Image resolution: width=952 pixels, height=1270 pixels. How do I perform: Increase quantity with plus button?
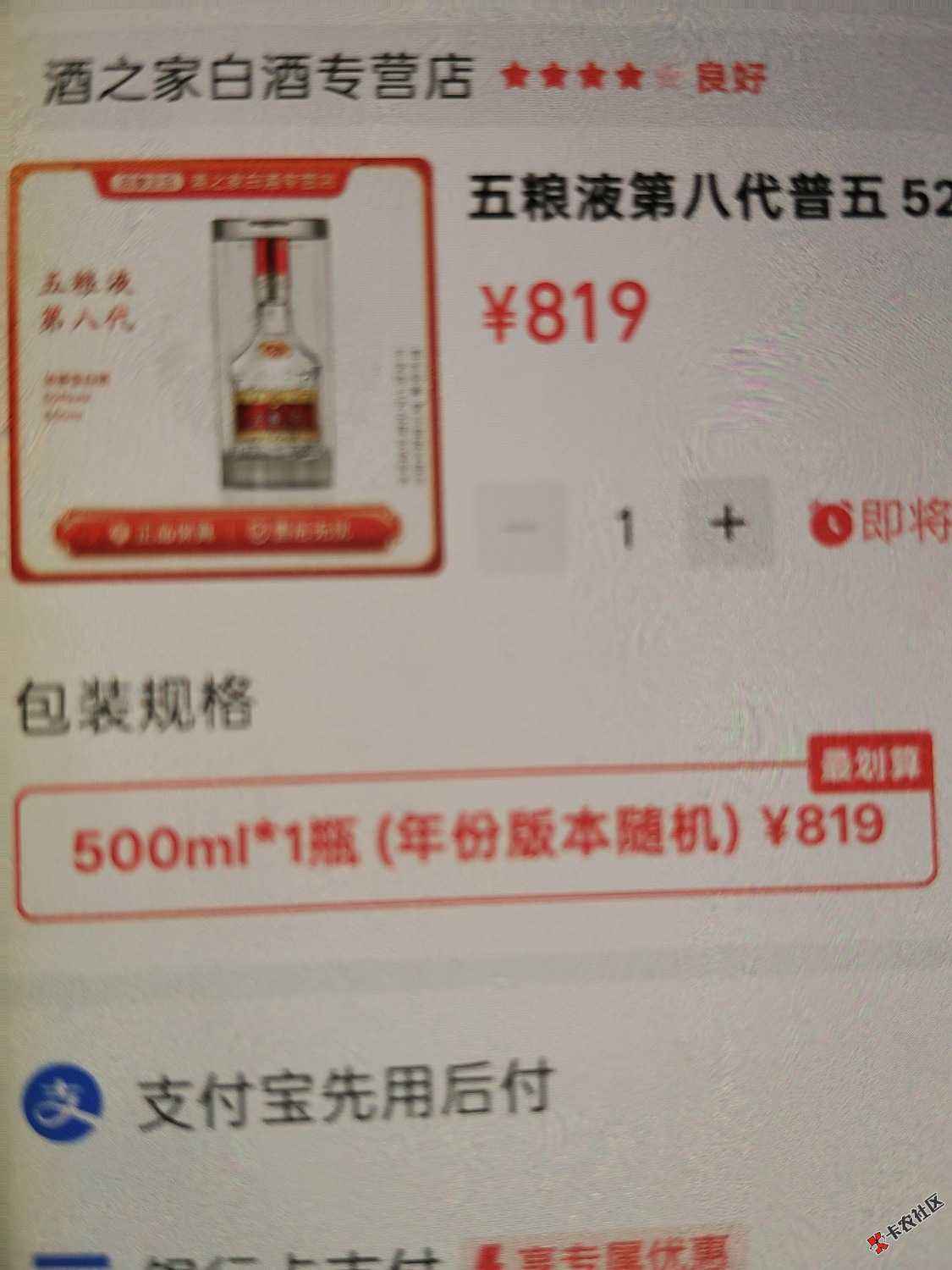(x=728, y=524)
